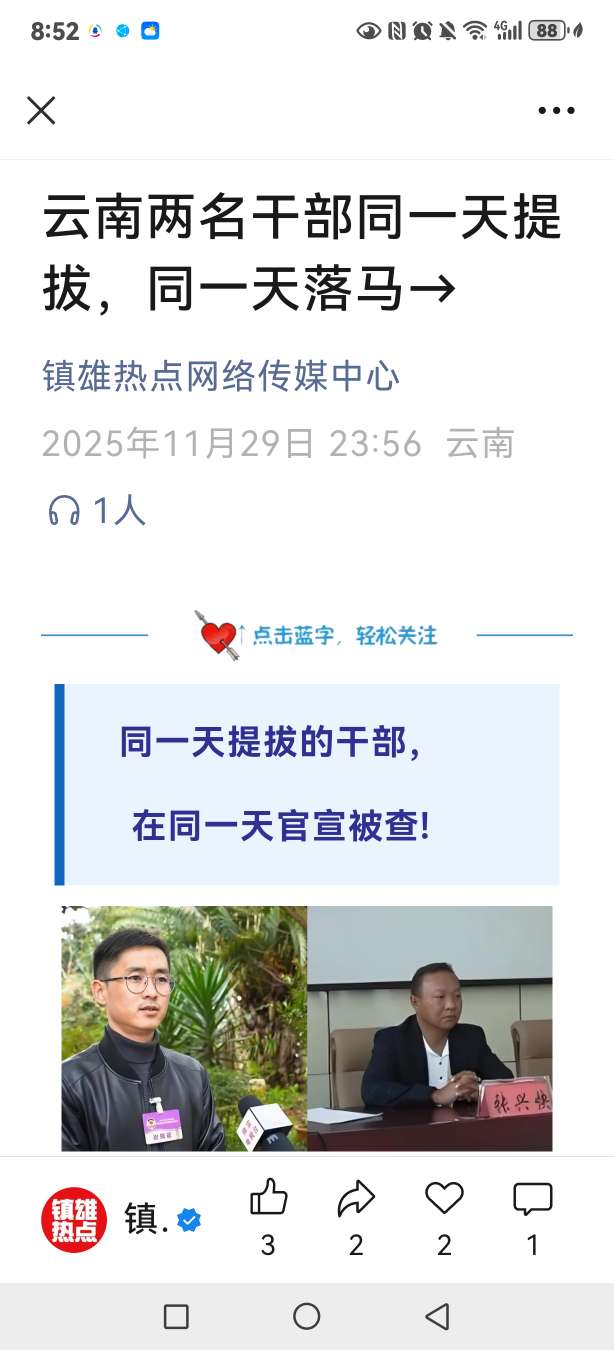Tap the headphone listen icon
This screenshot has height=1350, width=614.
(x=65, y=511)
